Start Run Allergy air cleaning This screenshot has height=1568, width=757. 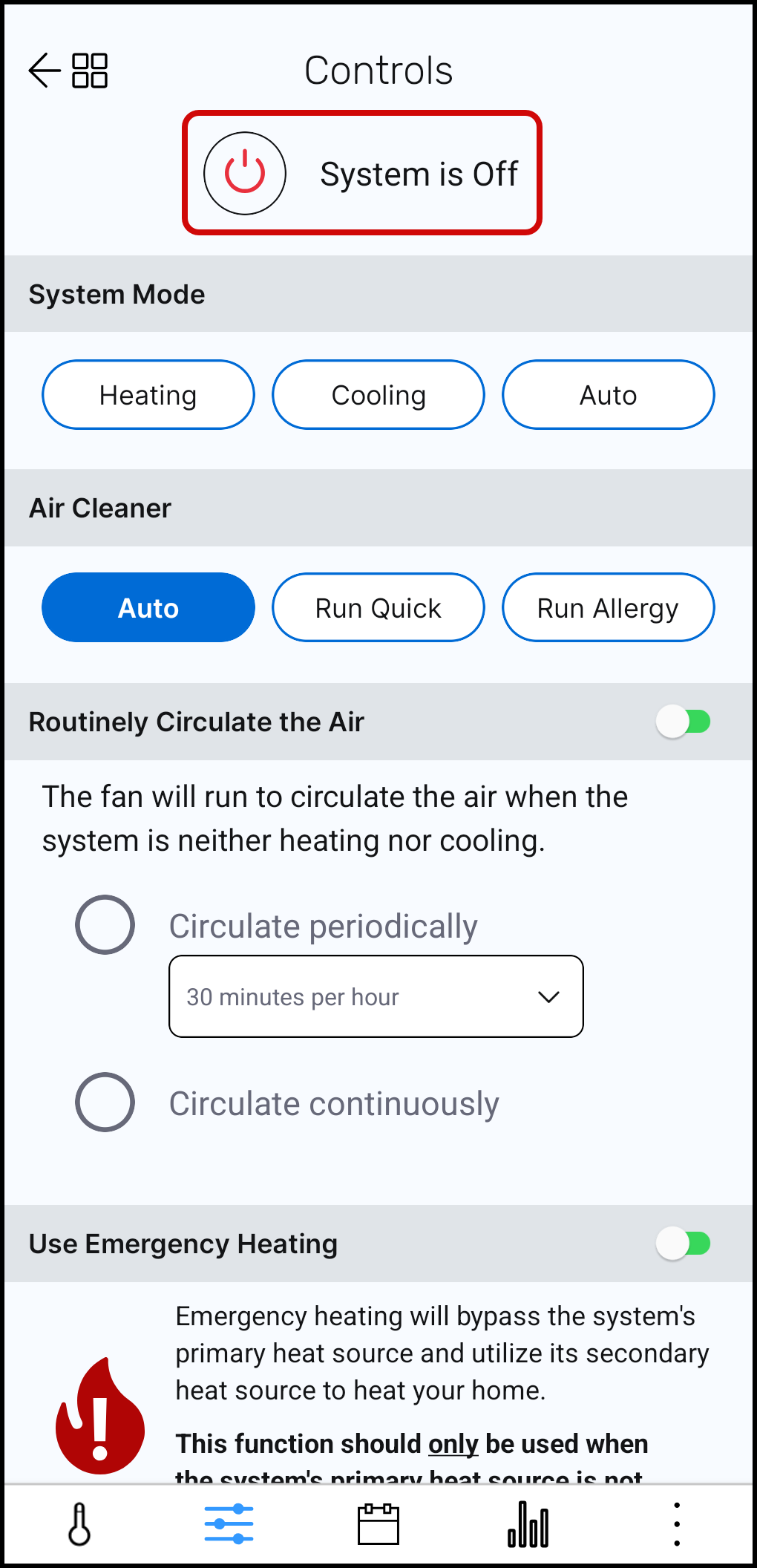609,608
